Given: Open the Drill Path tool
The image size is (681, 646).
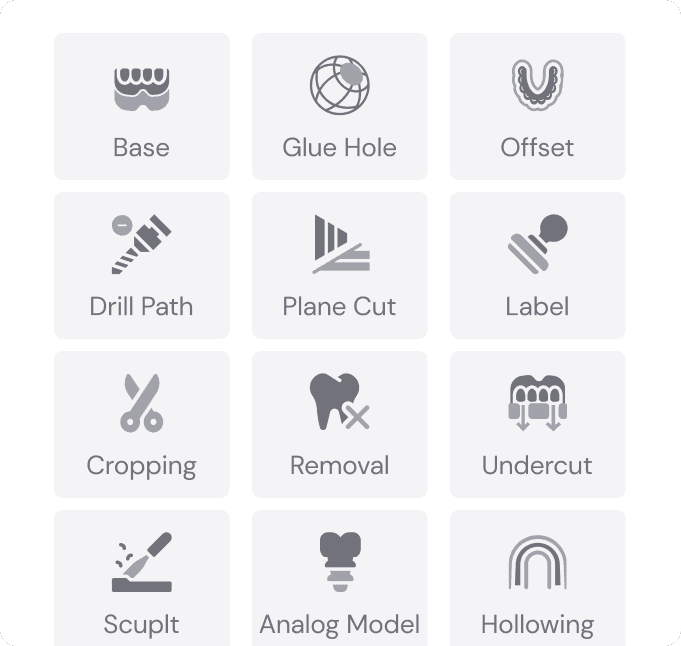Looking at the screenshot, I should point(142,265).
